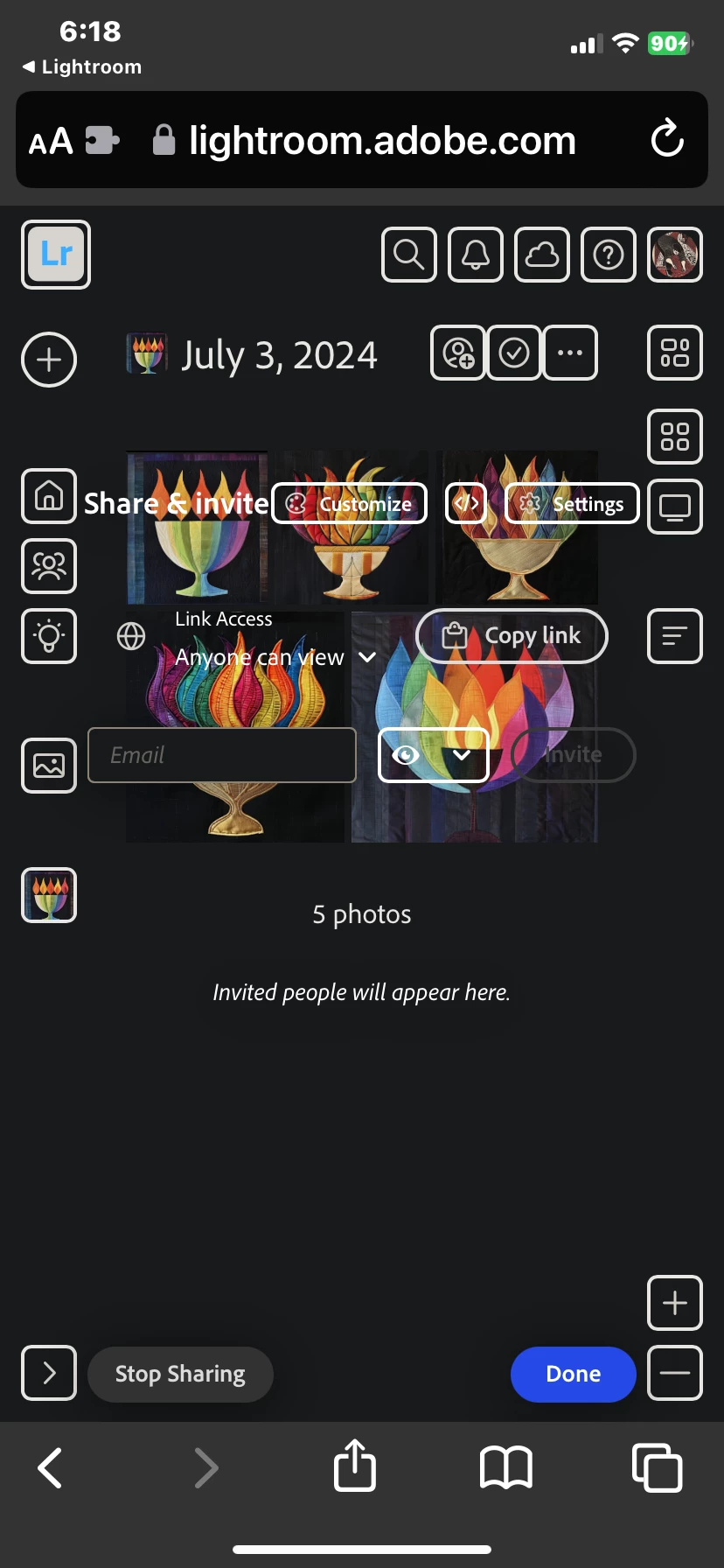Open the search icon

408,255
